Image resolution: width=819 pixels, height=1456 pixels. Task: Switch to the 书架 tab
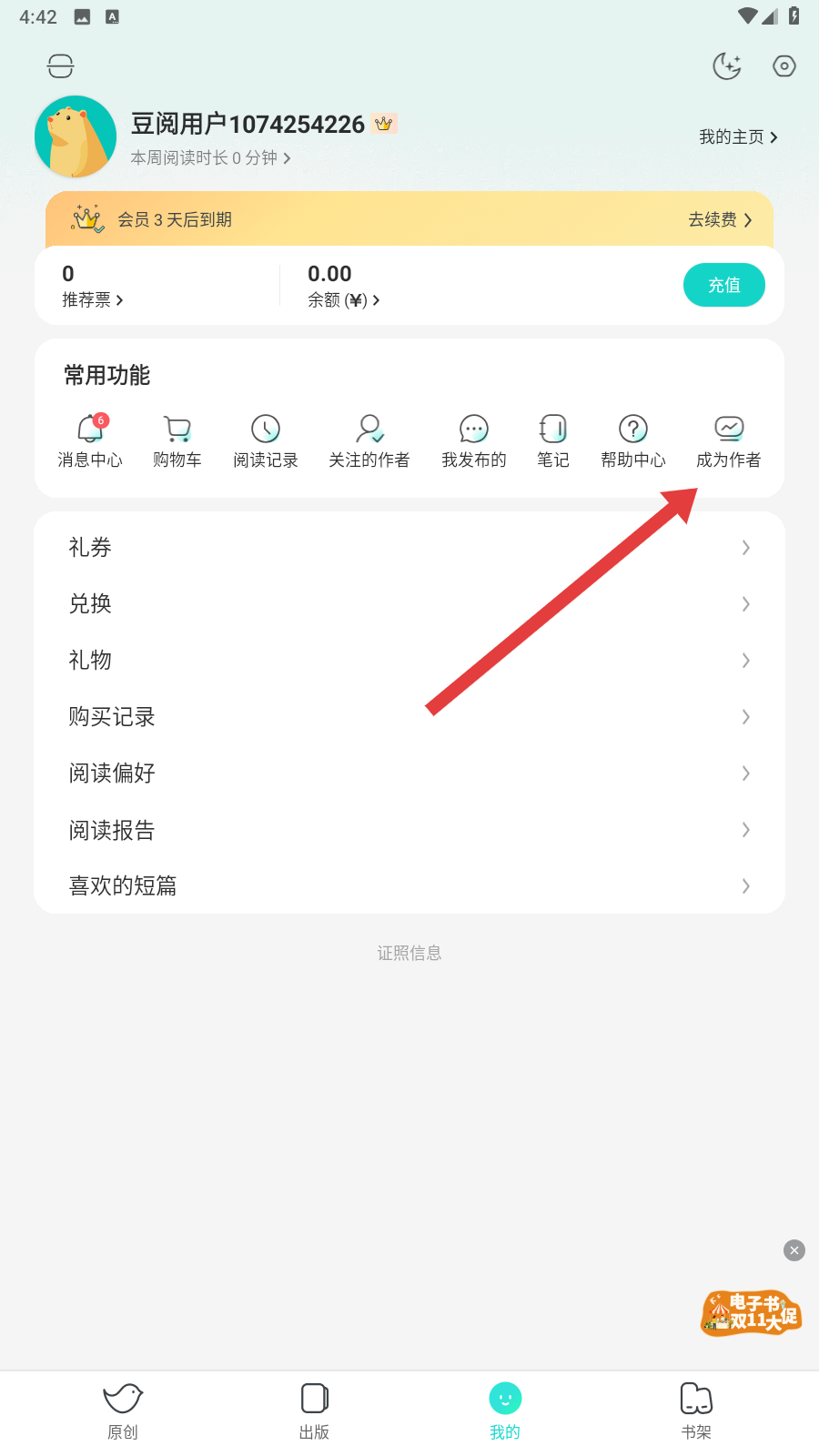tap(696, 1410)
